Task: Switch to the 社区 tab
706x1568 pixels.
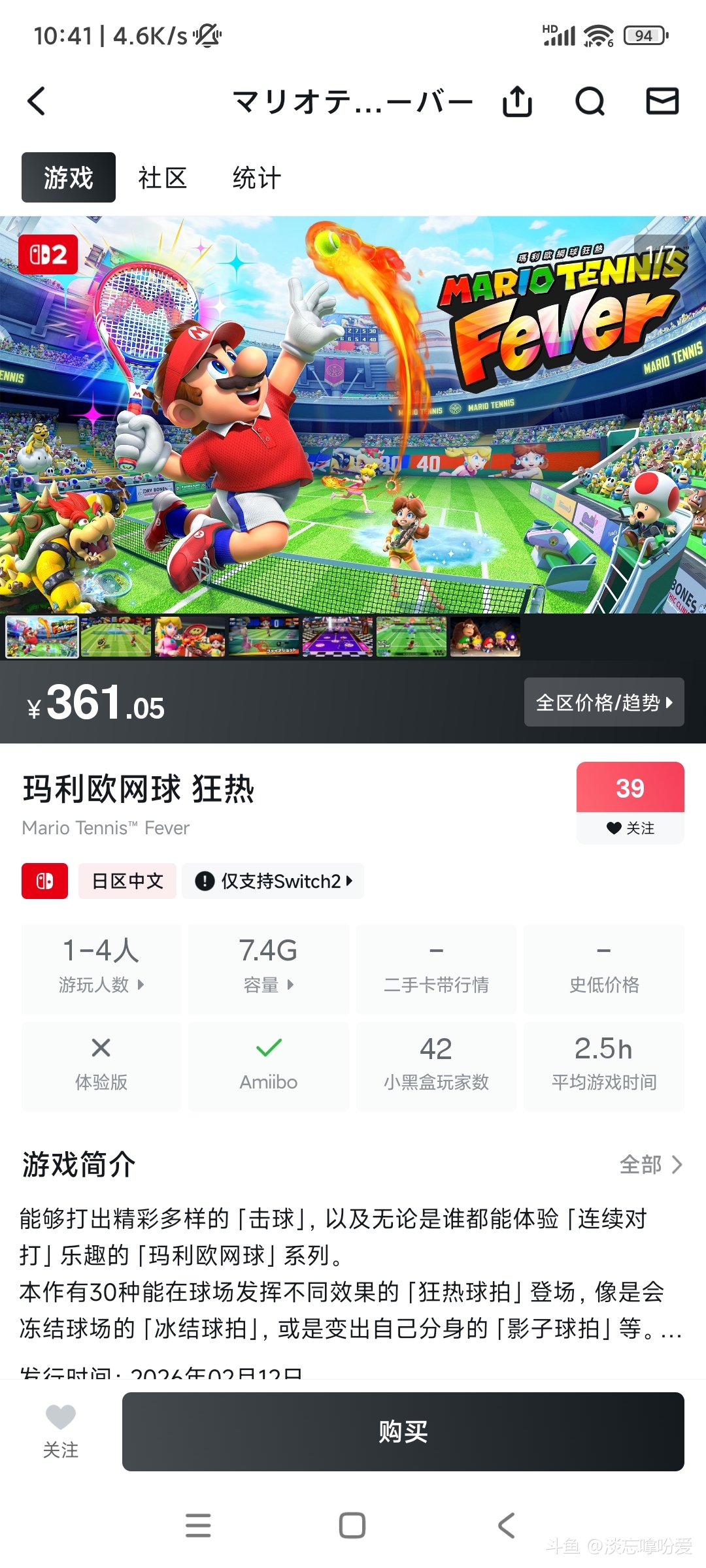Action: click(x=163, y=178)
